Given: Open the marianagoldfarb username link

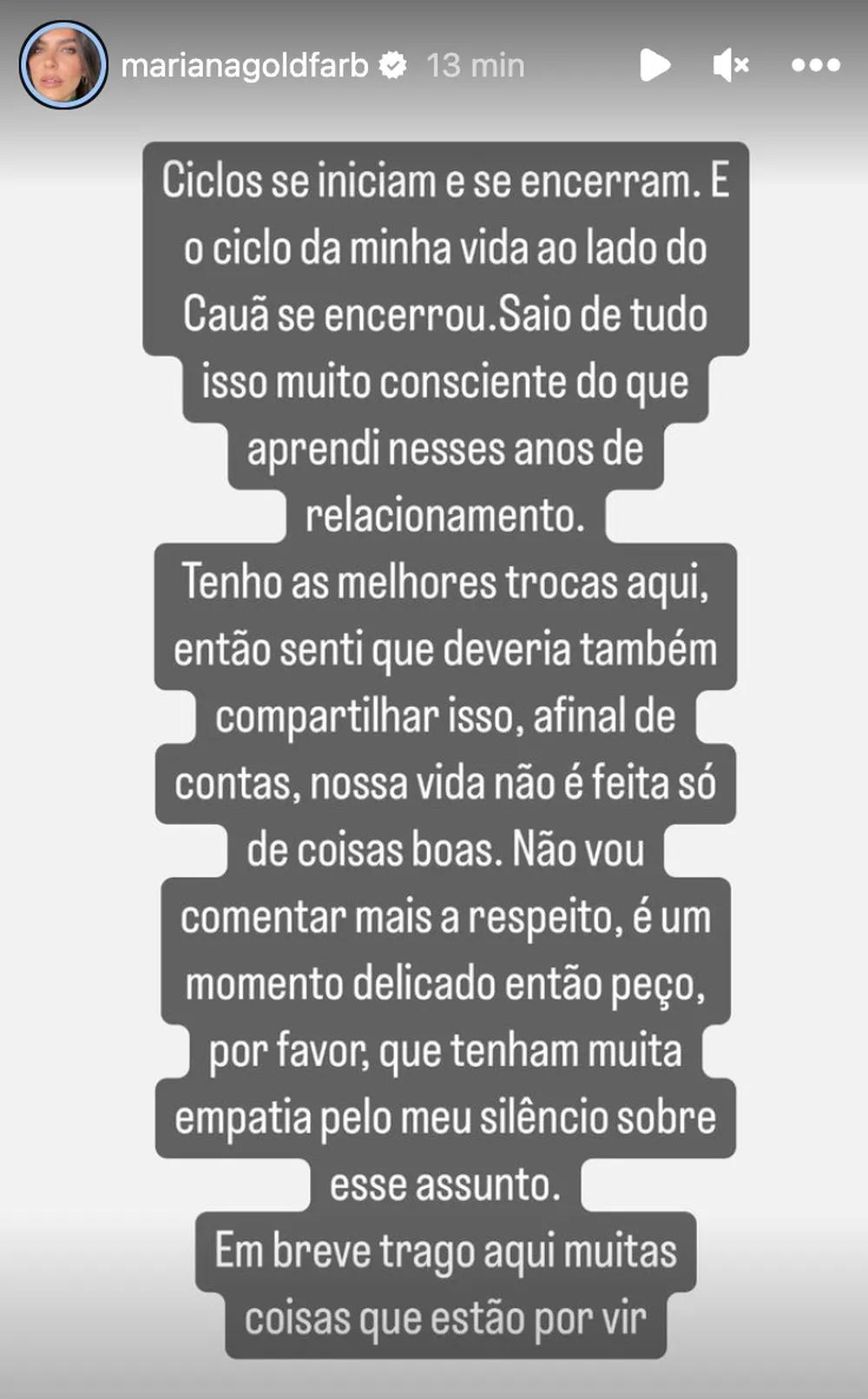Looking at the screenshot, I should point(245,66).
